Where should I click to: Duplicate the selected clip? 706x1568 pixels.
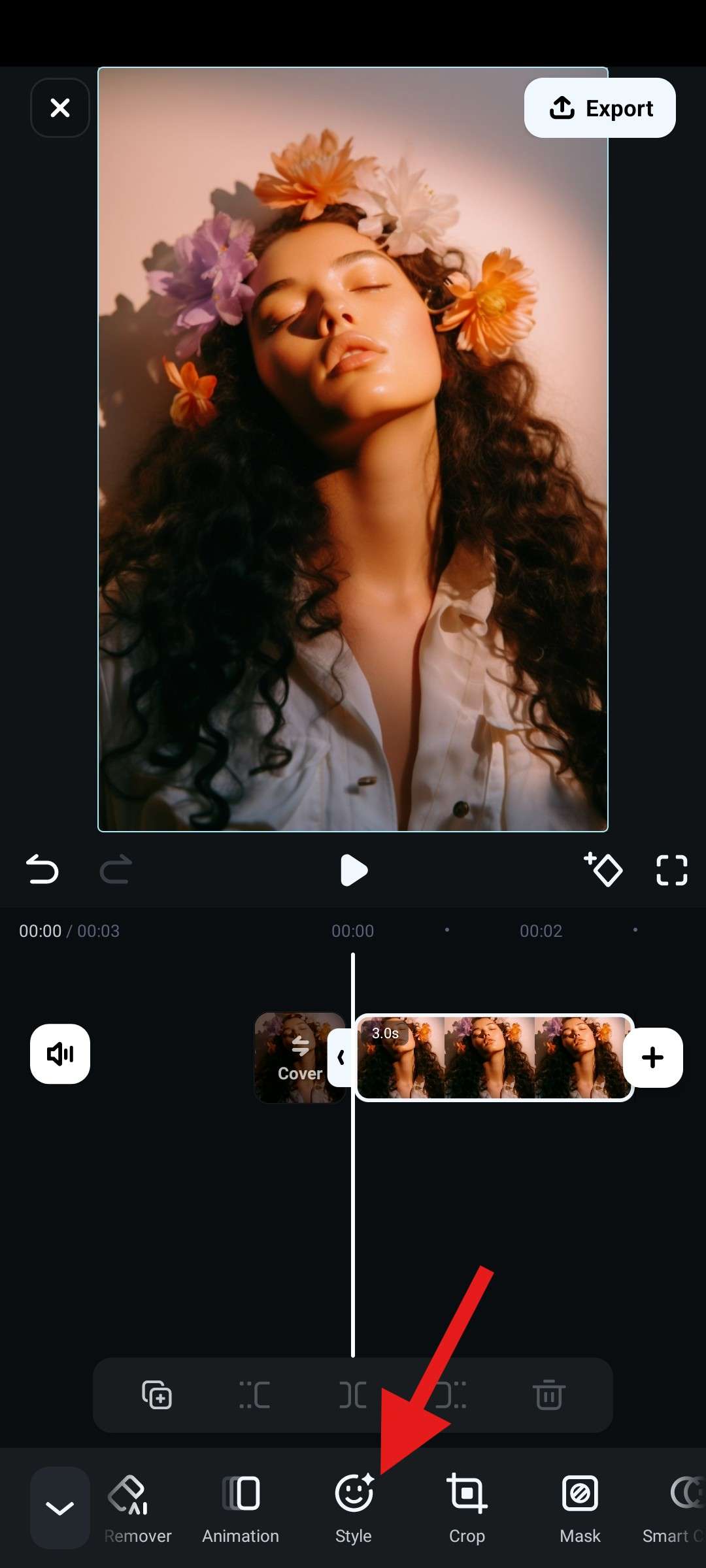click(x=157, y=1395)
